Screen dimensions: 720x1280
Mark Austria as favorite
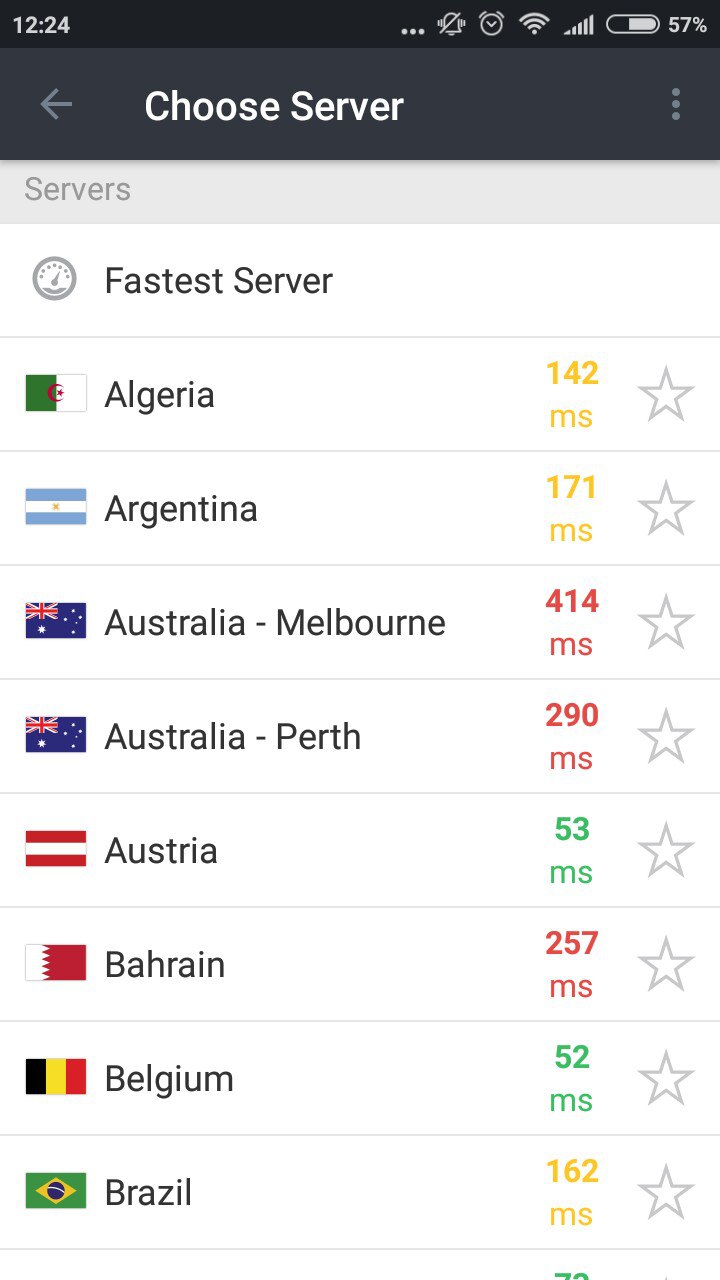pos(666,850)
